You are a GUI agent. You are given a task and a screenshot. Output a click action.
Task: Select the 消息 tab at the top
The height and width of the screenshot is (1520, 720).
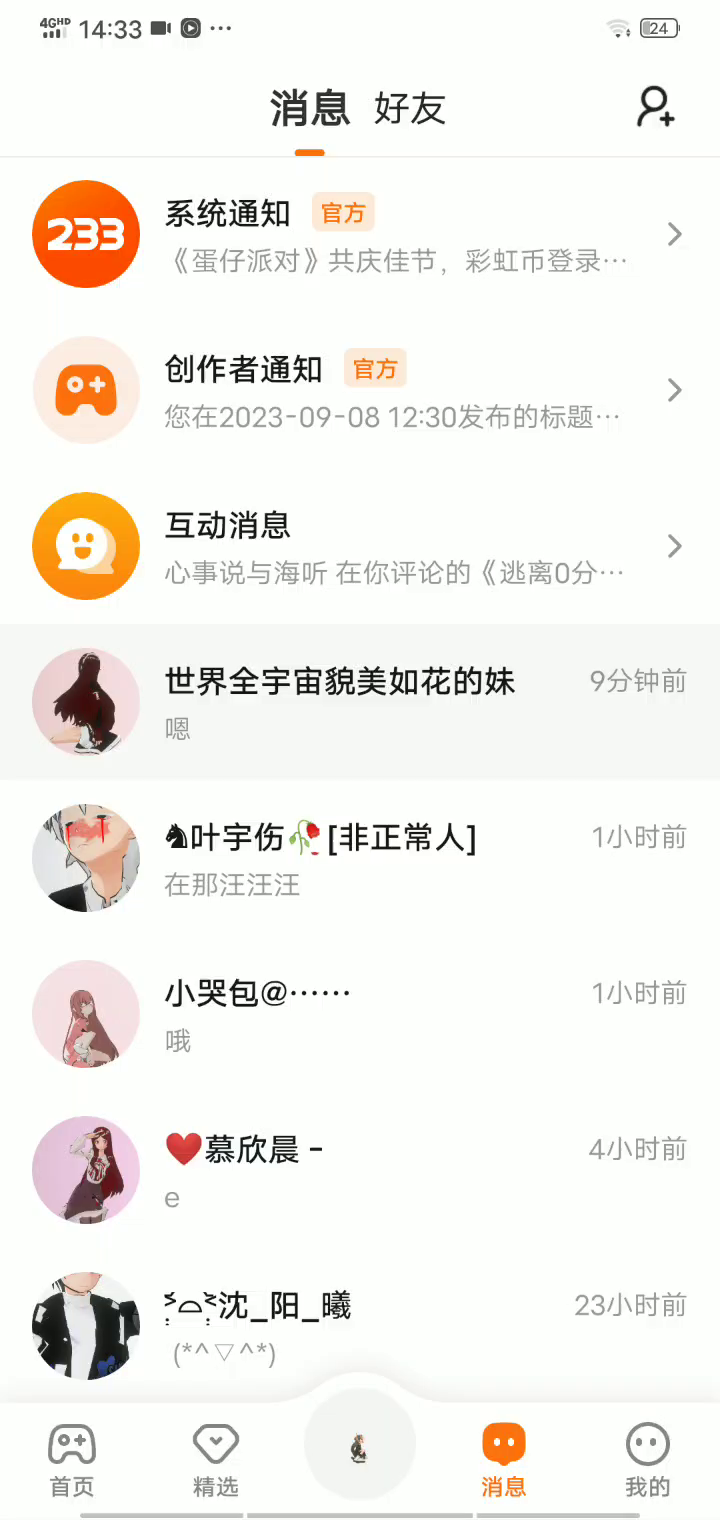(310, 108)
